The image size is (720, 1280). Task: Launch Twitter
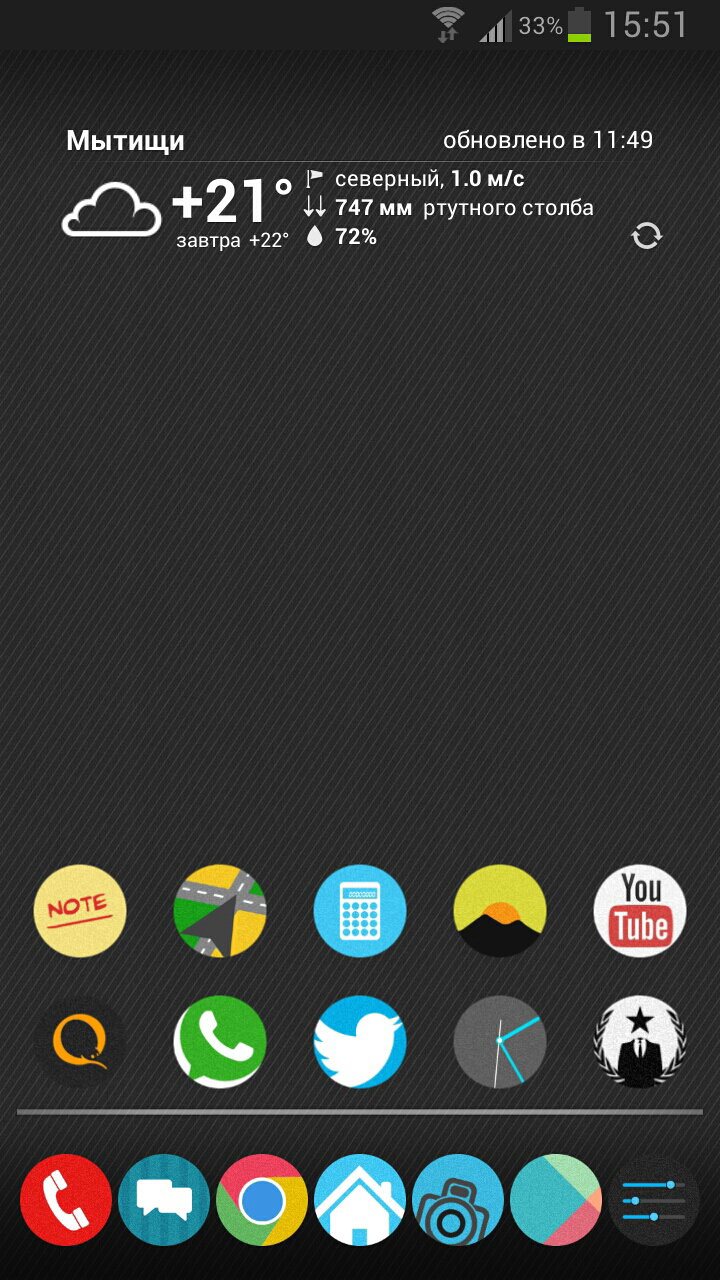[x=360, y=1041]
